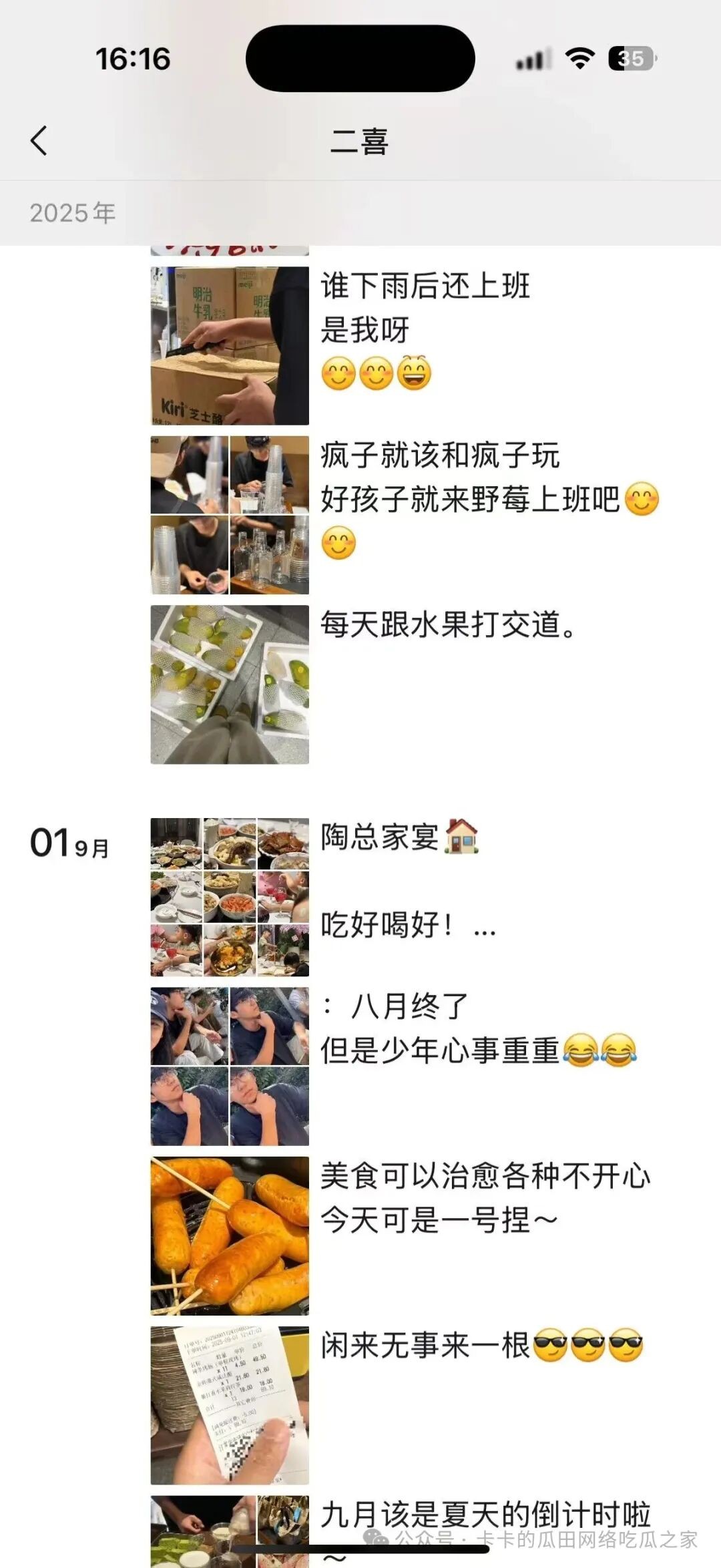Image resolution: width=721 pixels, height=1568 pixels.
Task: View the post 八月终了
Action: click(x=409, y=1007)
